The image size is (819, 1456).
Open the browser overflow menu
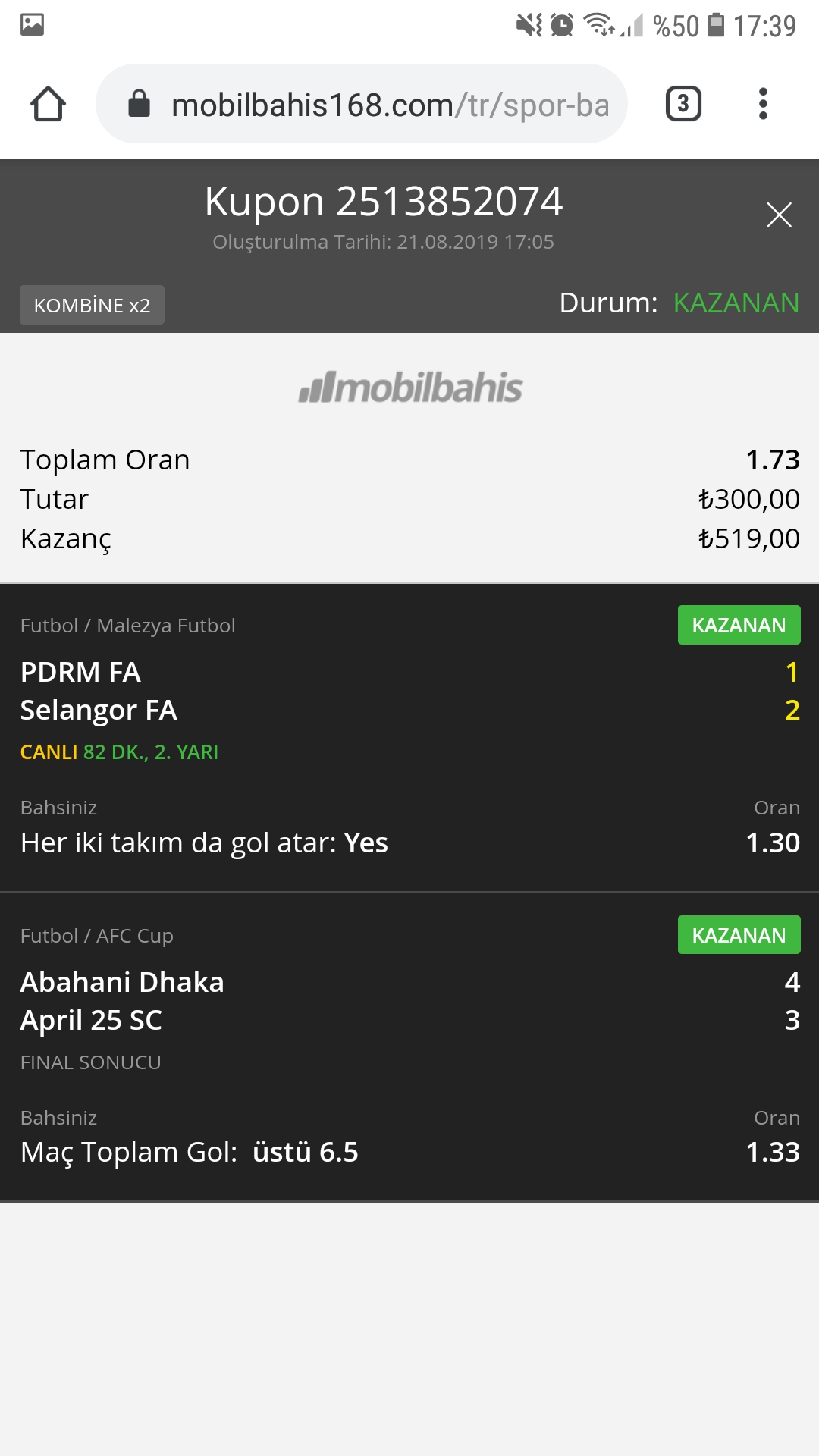pos(763,104)
